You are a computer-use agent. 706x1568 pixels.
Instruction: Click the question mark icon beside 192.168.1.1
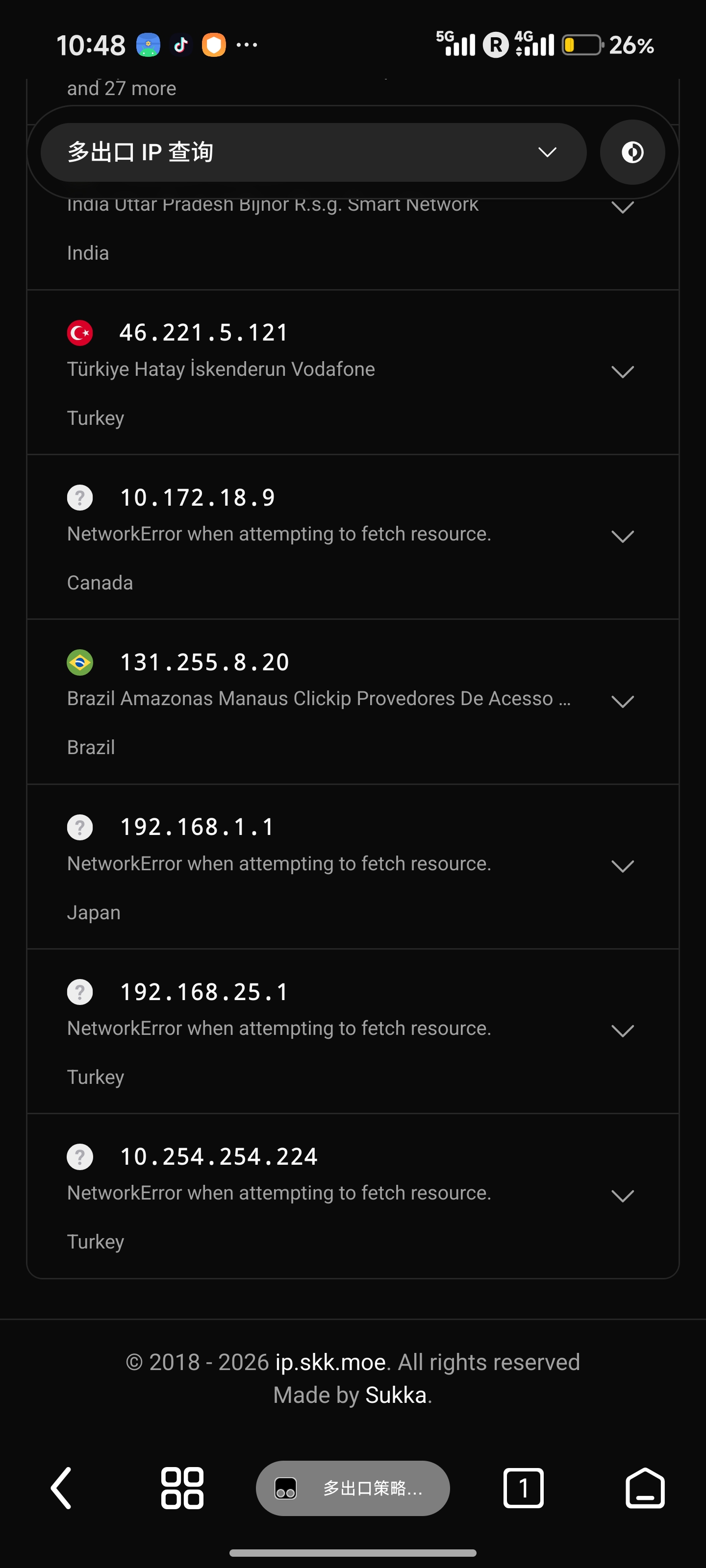pos(79,827)
